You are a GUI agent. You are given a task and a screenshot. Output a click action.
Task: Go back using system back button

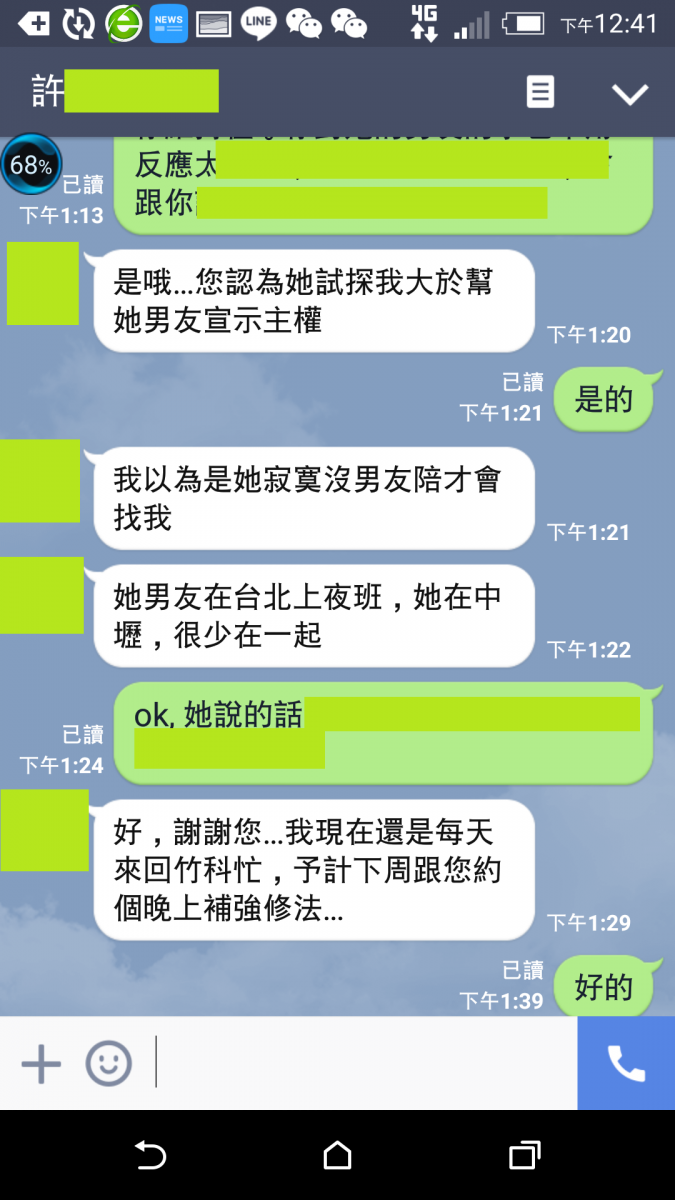(150, 1156)
